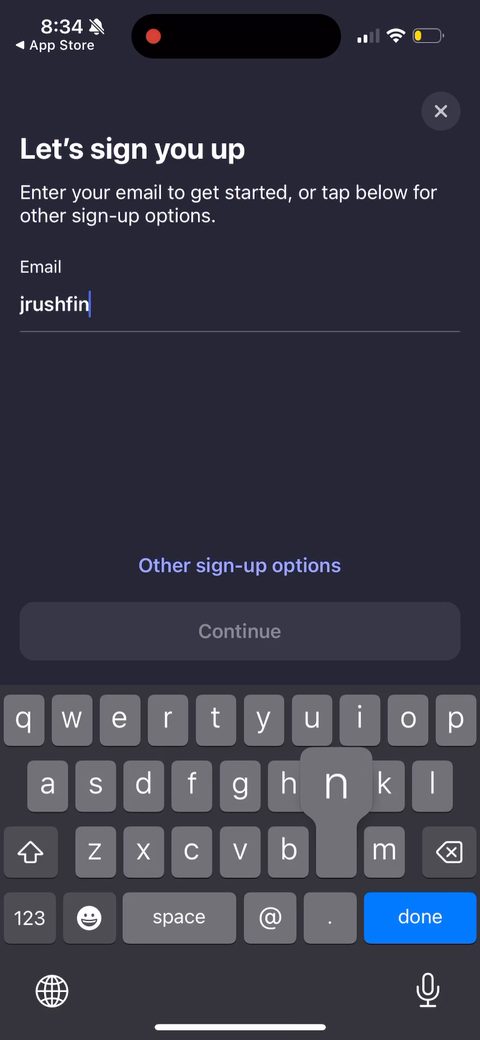Switch keyboard to 123 numbers layout
The height and width of the screenshot is (1040, 480).
point(30,918)
